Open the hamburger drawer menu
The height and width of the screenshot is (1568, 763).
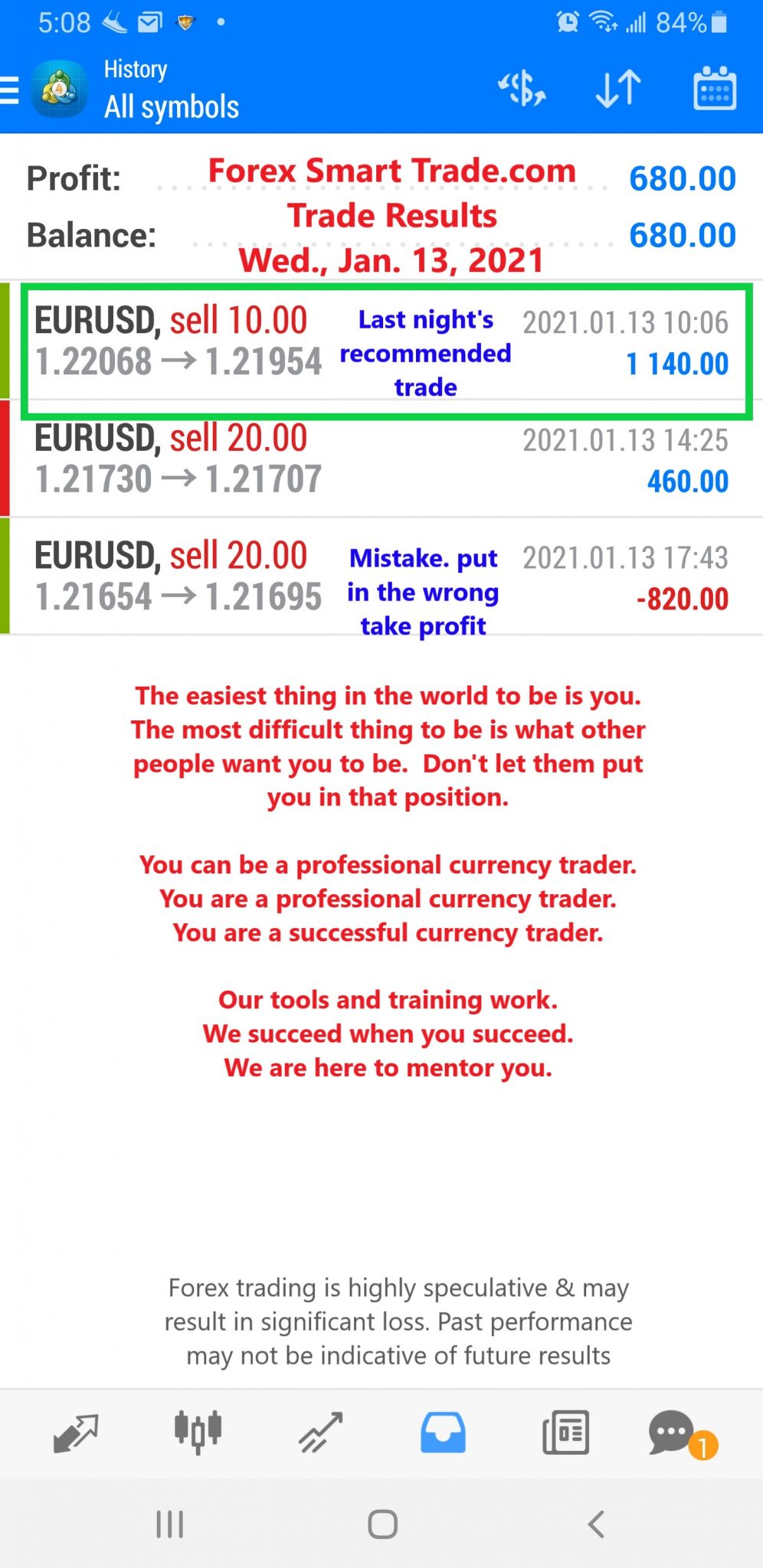point(9,90)
